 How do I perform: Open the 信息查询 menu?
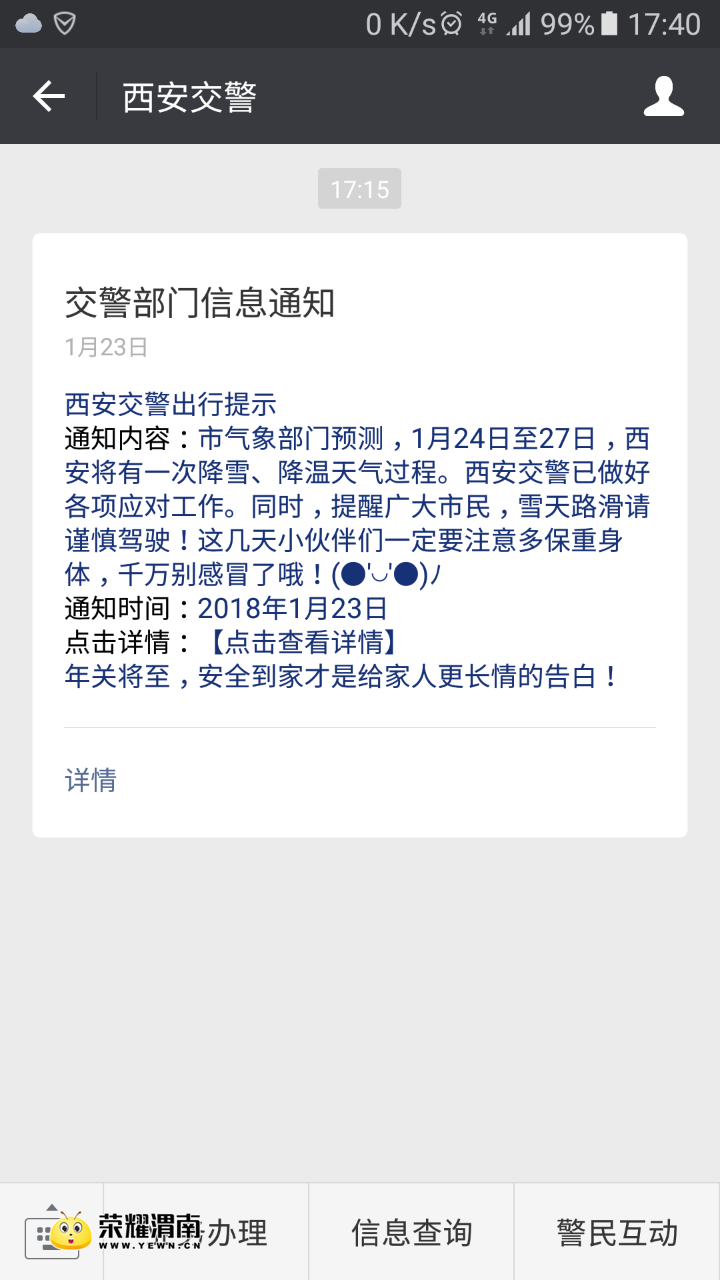tap(411, 1232)
